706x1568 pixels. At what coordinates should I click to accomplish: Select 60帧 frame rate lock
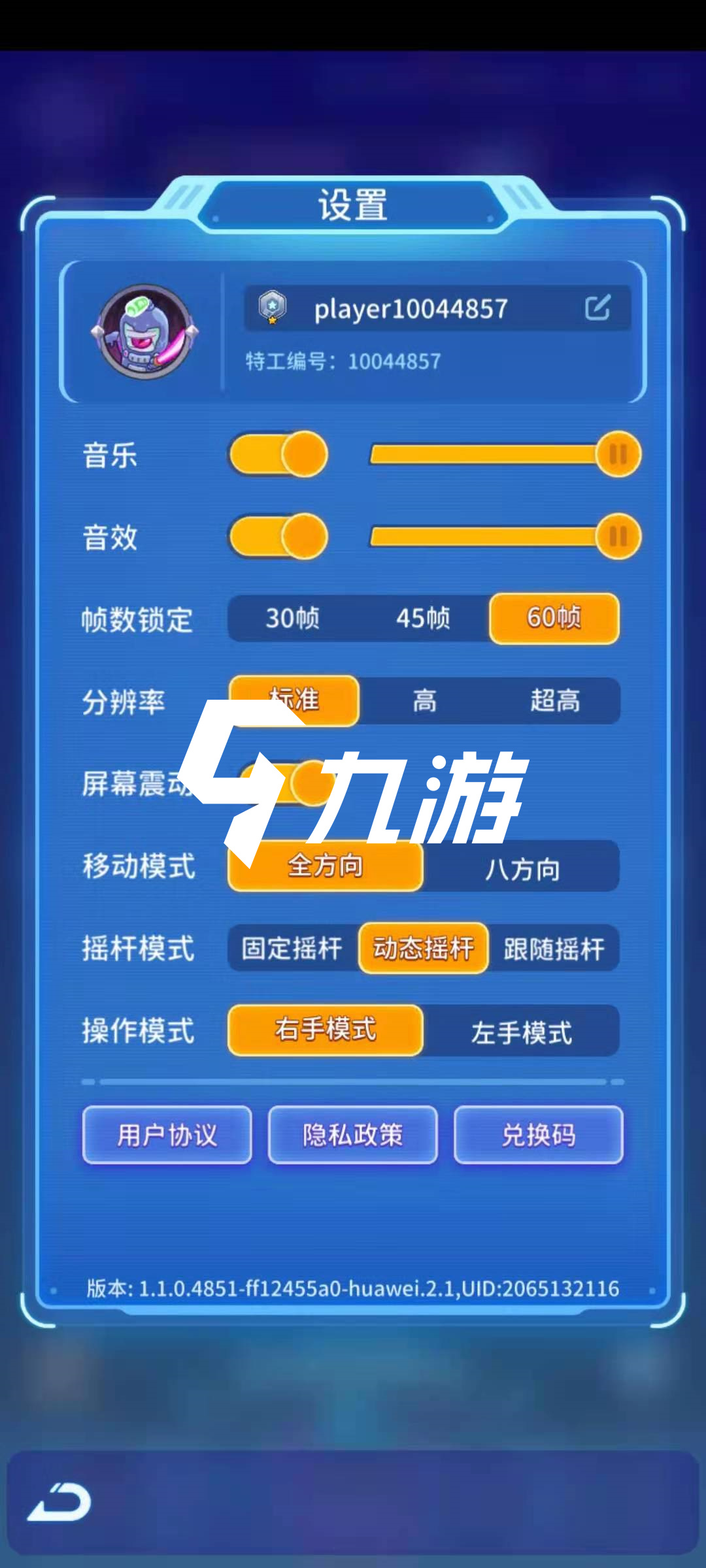(554, 618)
